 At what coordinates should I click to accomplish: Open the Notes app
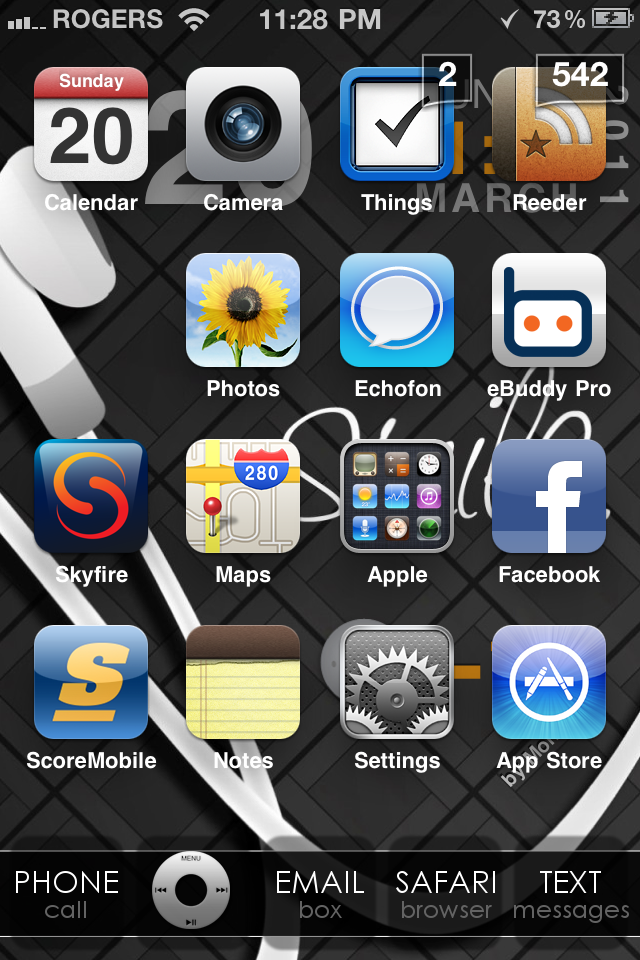(x=243, y=682)
